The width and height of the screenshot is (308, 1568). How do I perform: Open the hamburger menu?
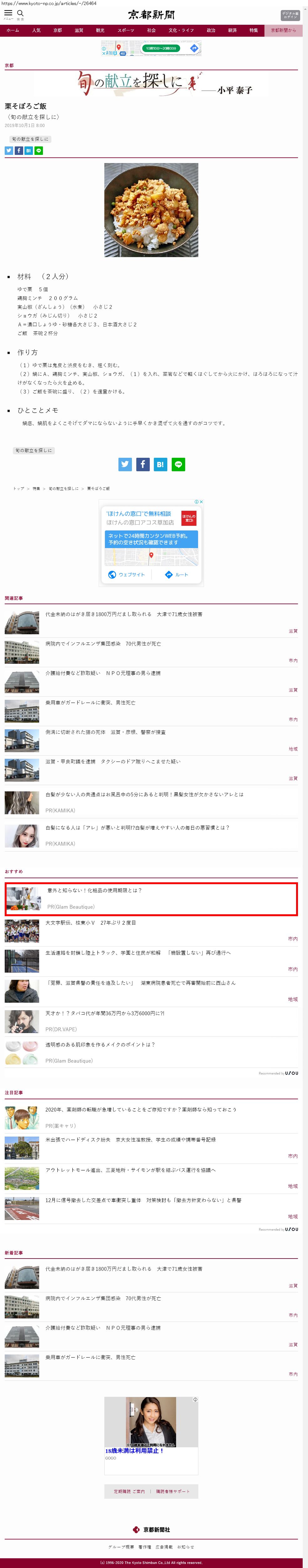[8, 13]
